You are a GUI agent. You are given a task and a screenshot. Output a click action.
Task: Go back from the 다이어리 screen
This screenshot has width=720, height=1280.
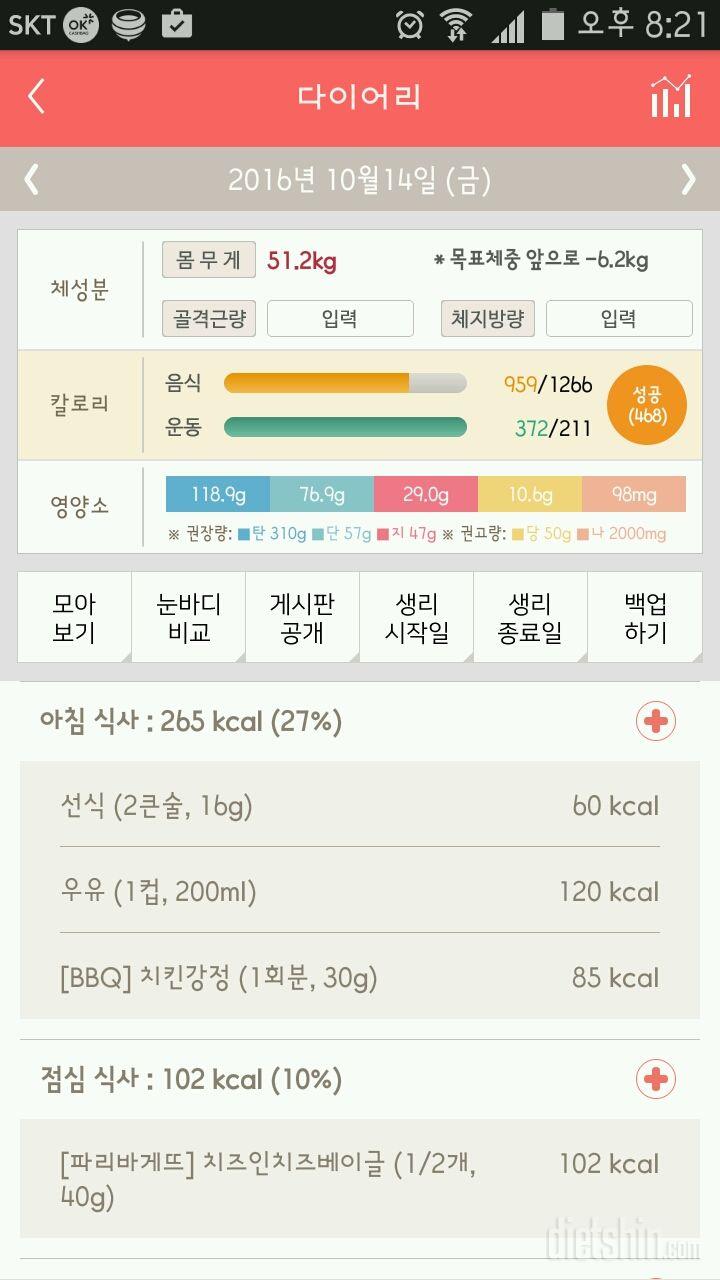[x=37, y=97]
